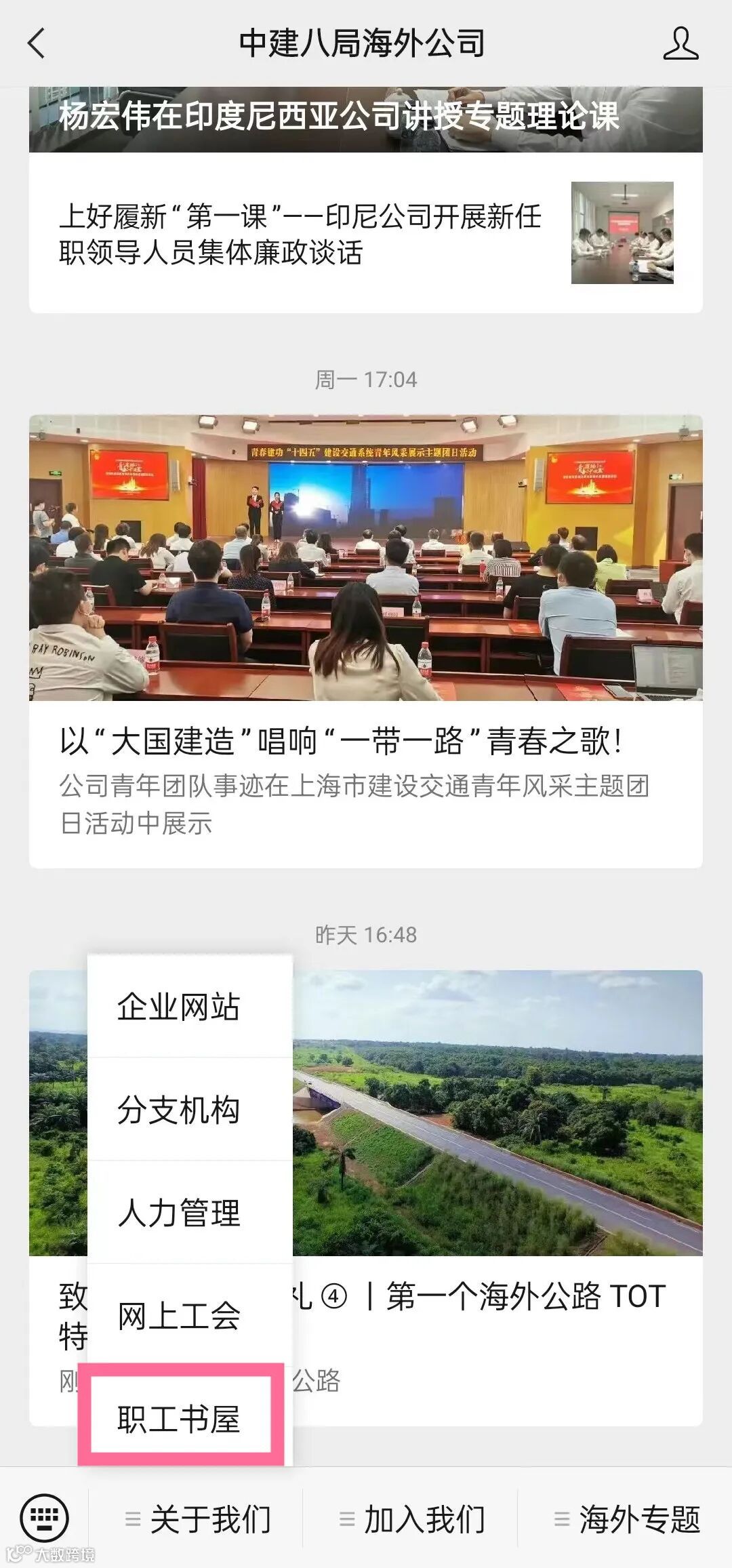732x1568 pixels.
Task: Switch to keyboard input mode
Action: coord(45,1518)
